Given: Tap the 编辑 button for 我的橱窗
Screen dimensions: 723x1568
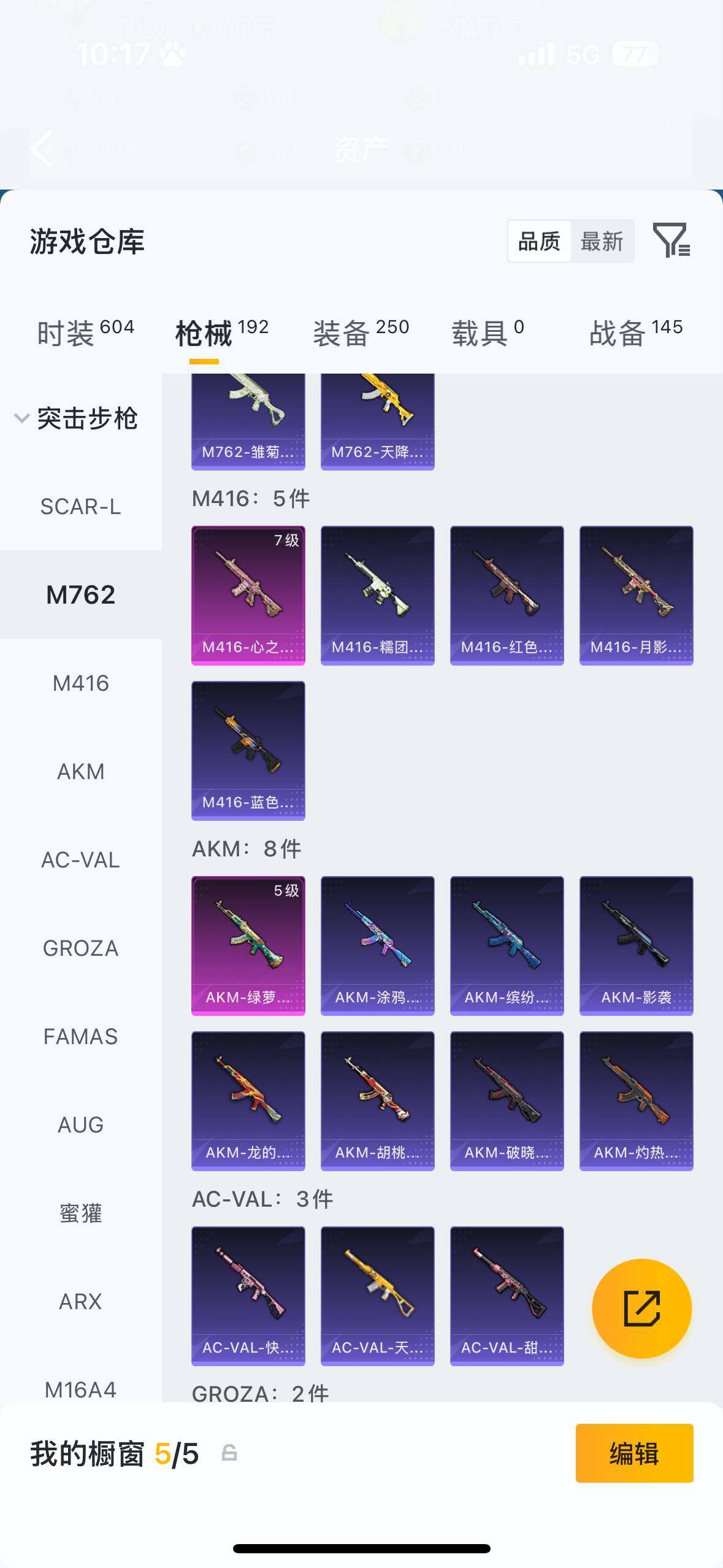Looking at the screenshot, I should click(x=634, y=1453).
